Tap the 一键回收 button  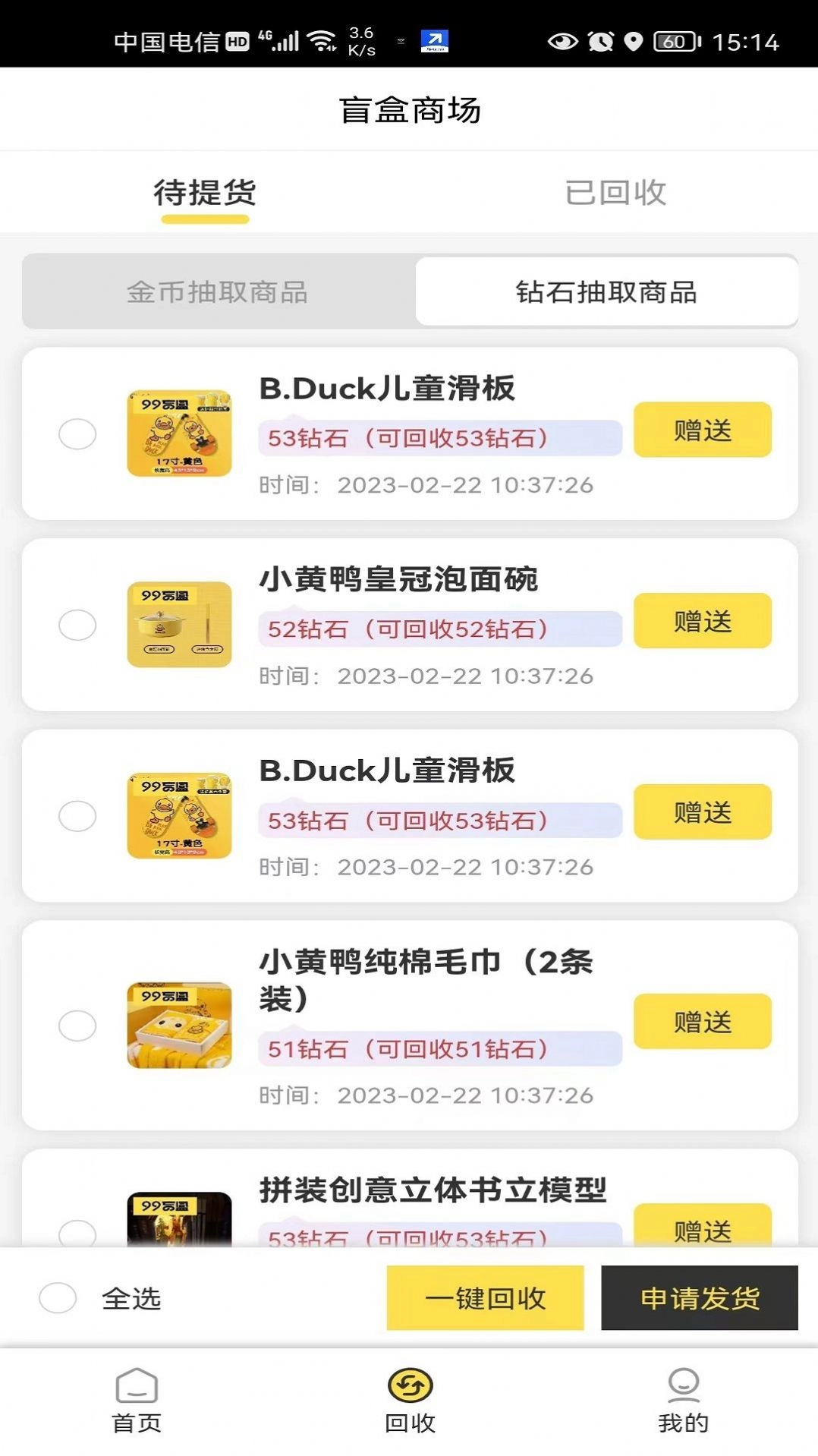coord(485,1298)
